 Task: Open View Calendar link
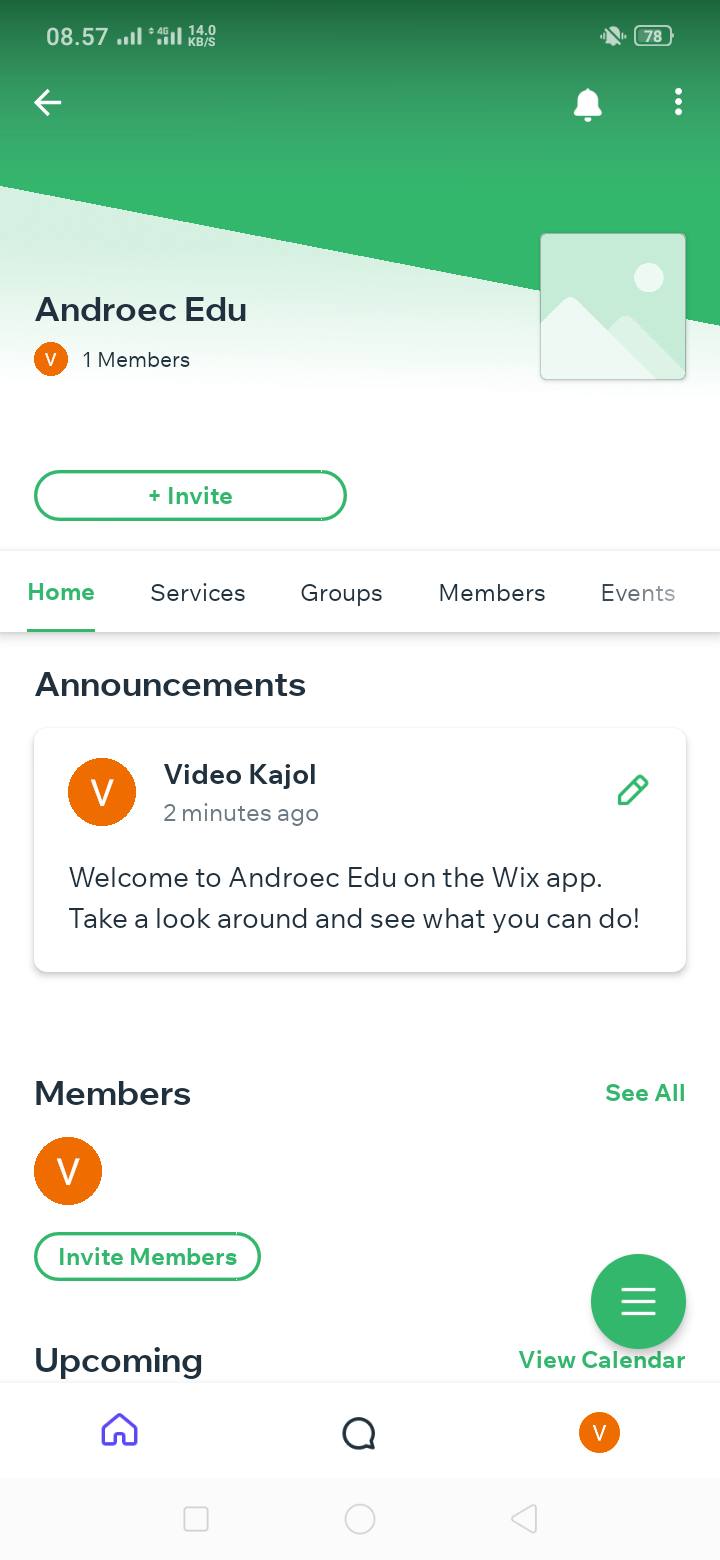(x=601, y=1360)
